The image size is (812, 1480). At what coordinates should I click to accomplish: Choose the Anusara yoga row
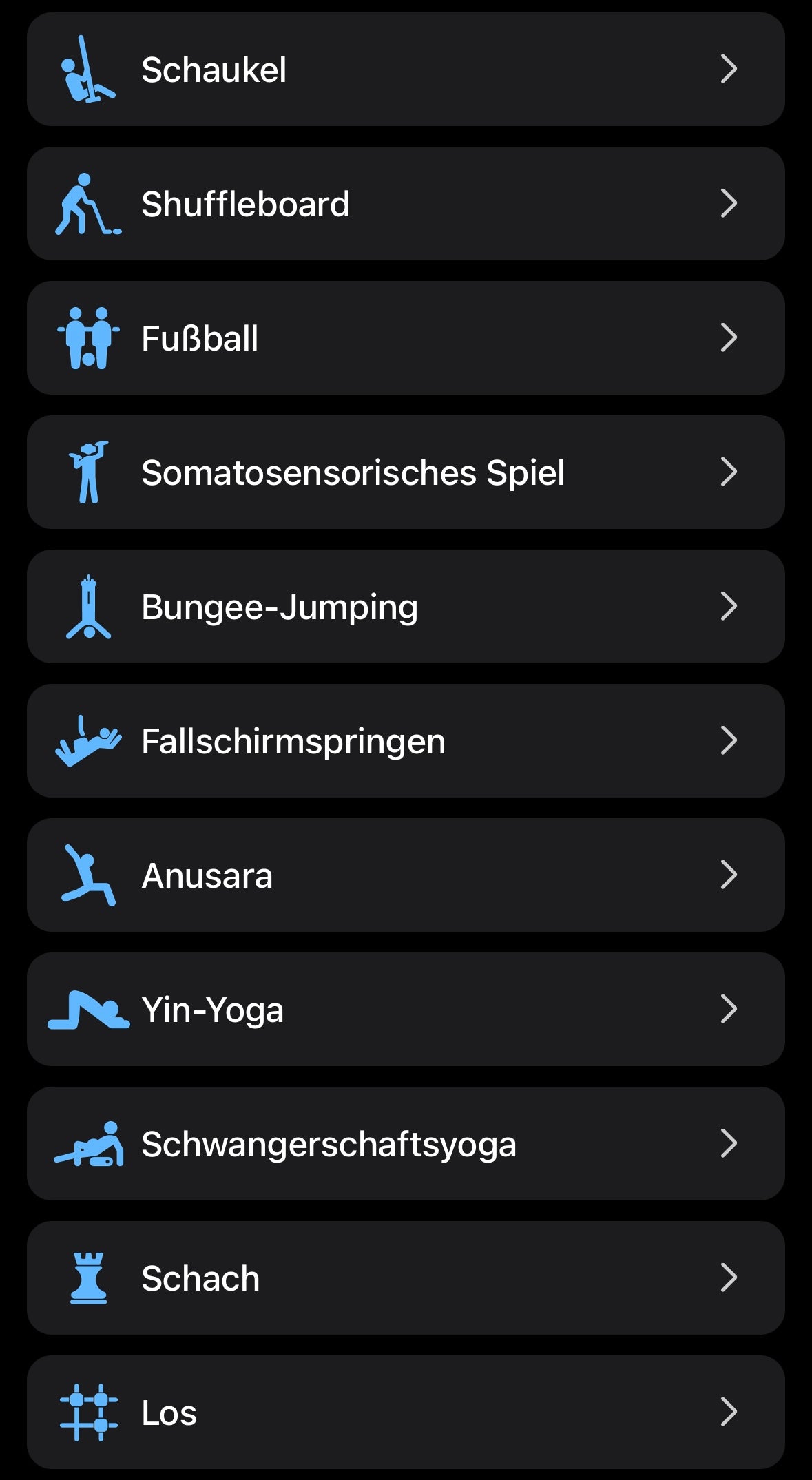coord(406,875)
